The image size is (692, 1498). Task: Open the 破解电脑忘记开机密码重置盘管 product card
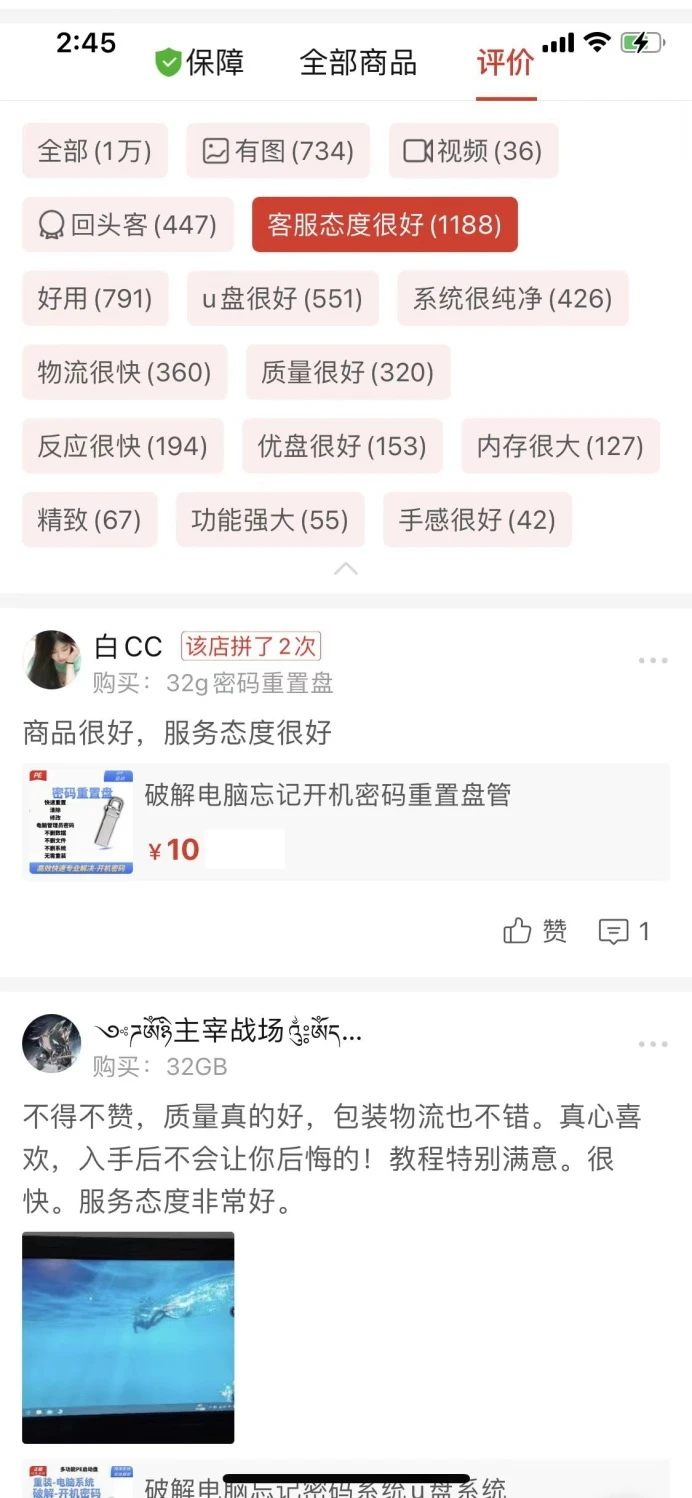point(345,822)
